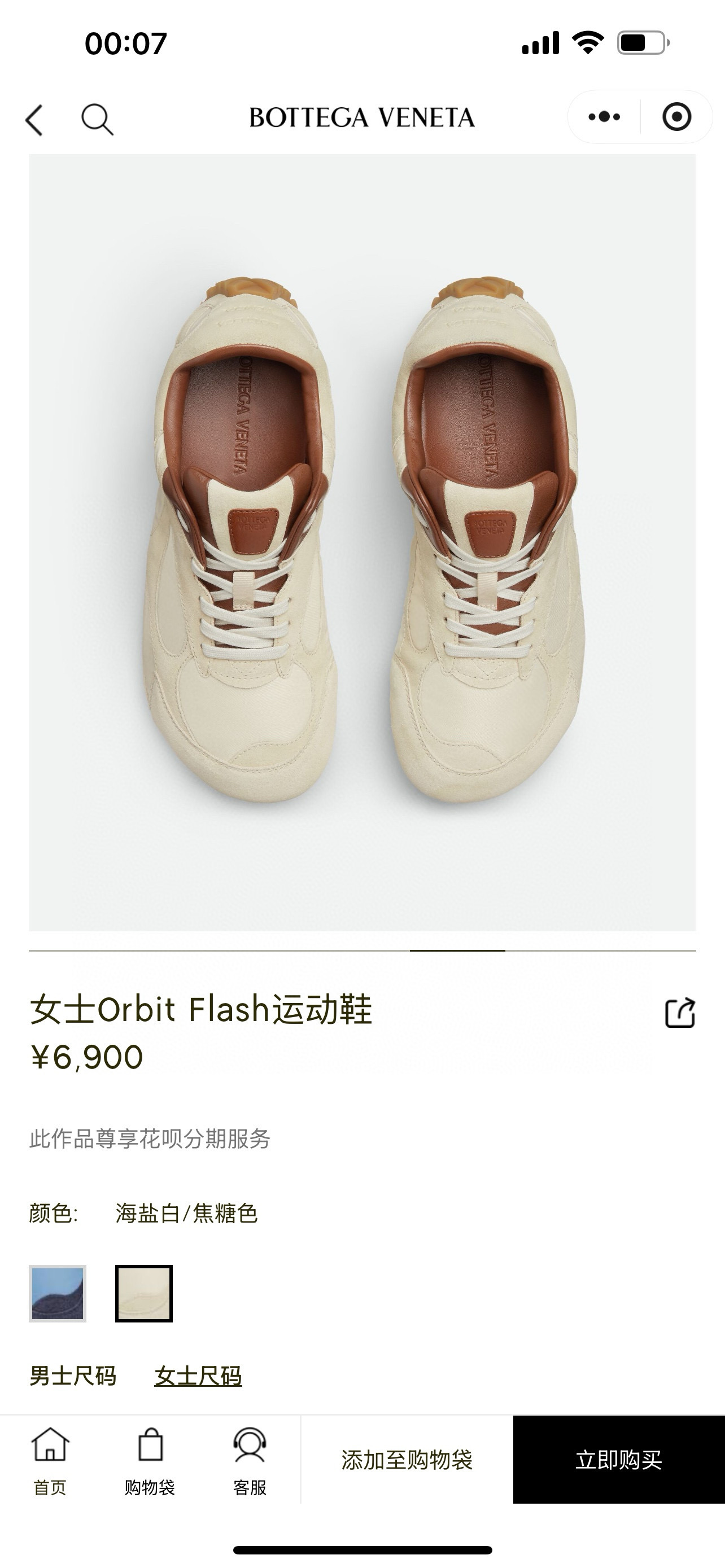The image size is (725, 1568).
Task: Tap 添加至购物袋 button
Action: (x=407, y=1460)
